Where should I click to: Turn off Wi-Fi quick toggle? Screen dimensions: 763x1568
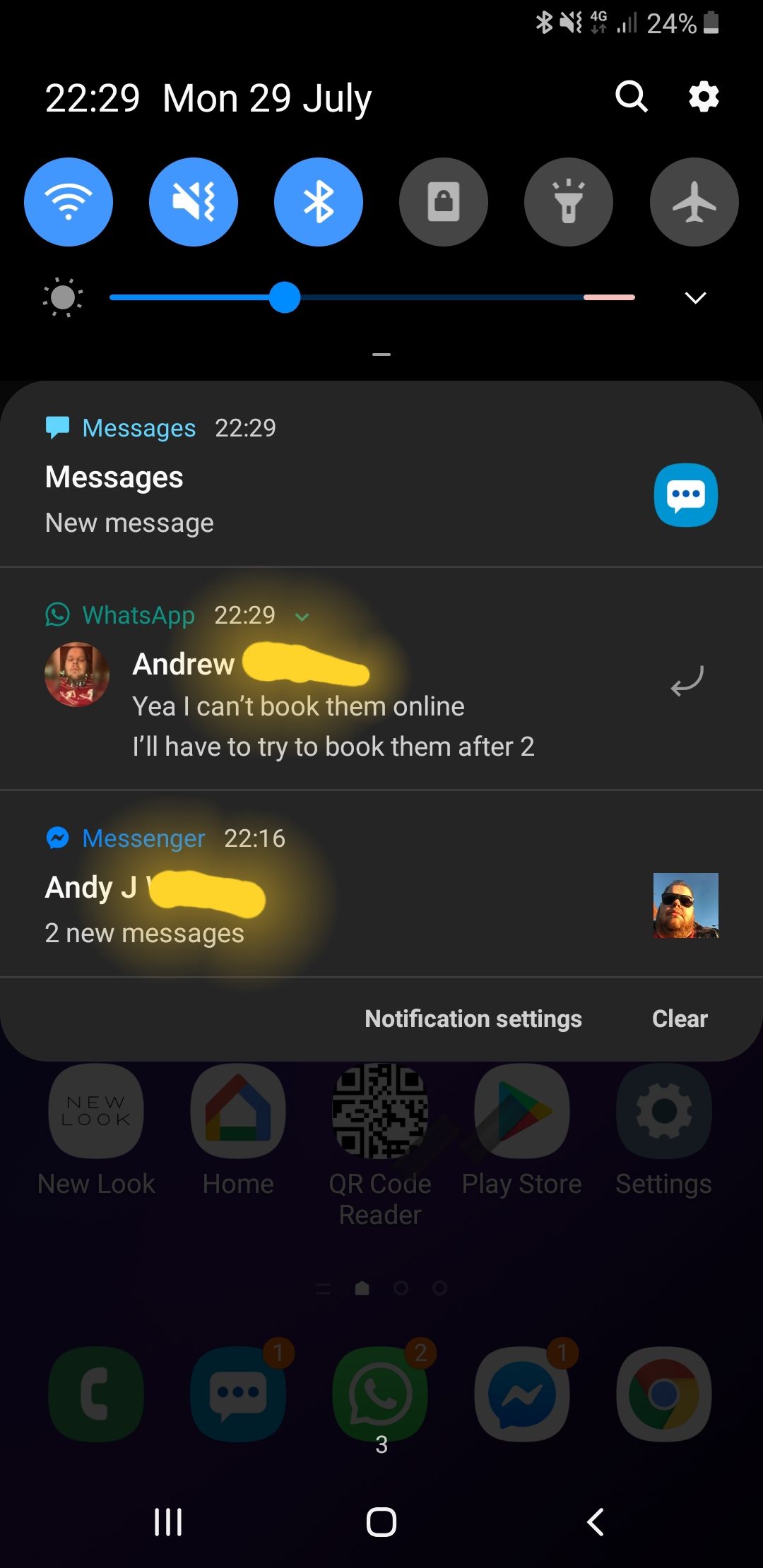click(69, 202)
